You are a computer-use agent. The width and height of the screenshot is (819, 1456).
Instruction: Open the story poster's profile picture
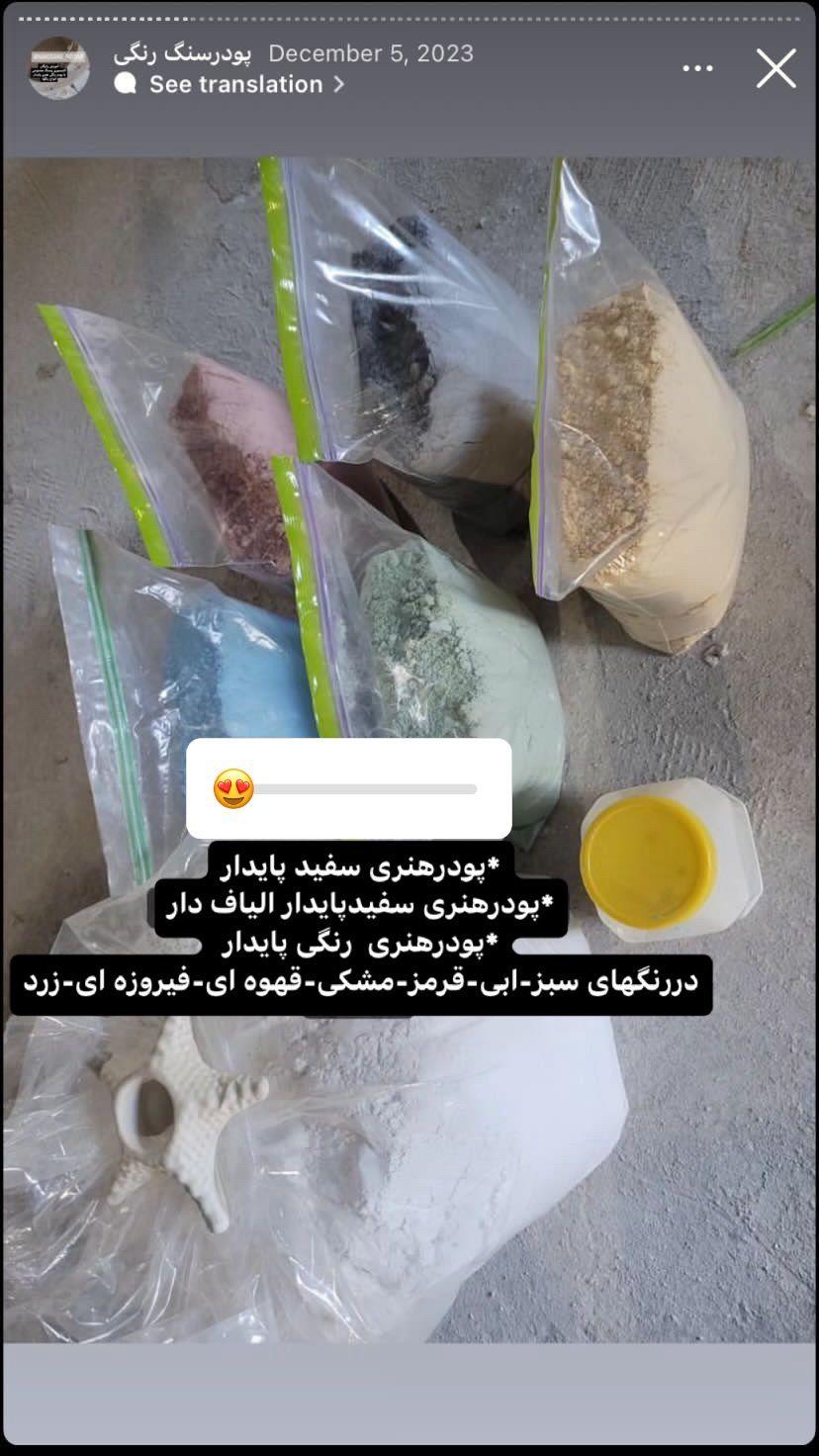coord(59,68)
